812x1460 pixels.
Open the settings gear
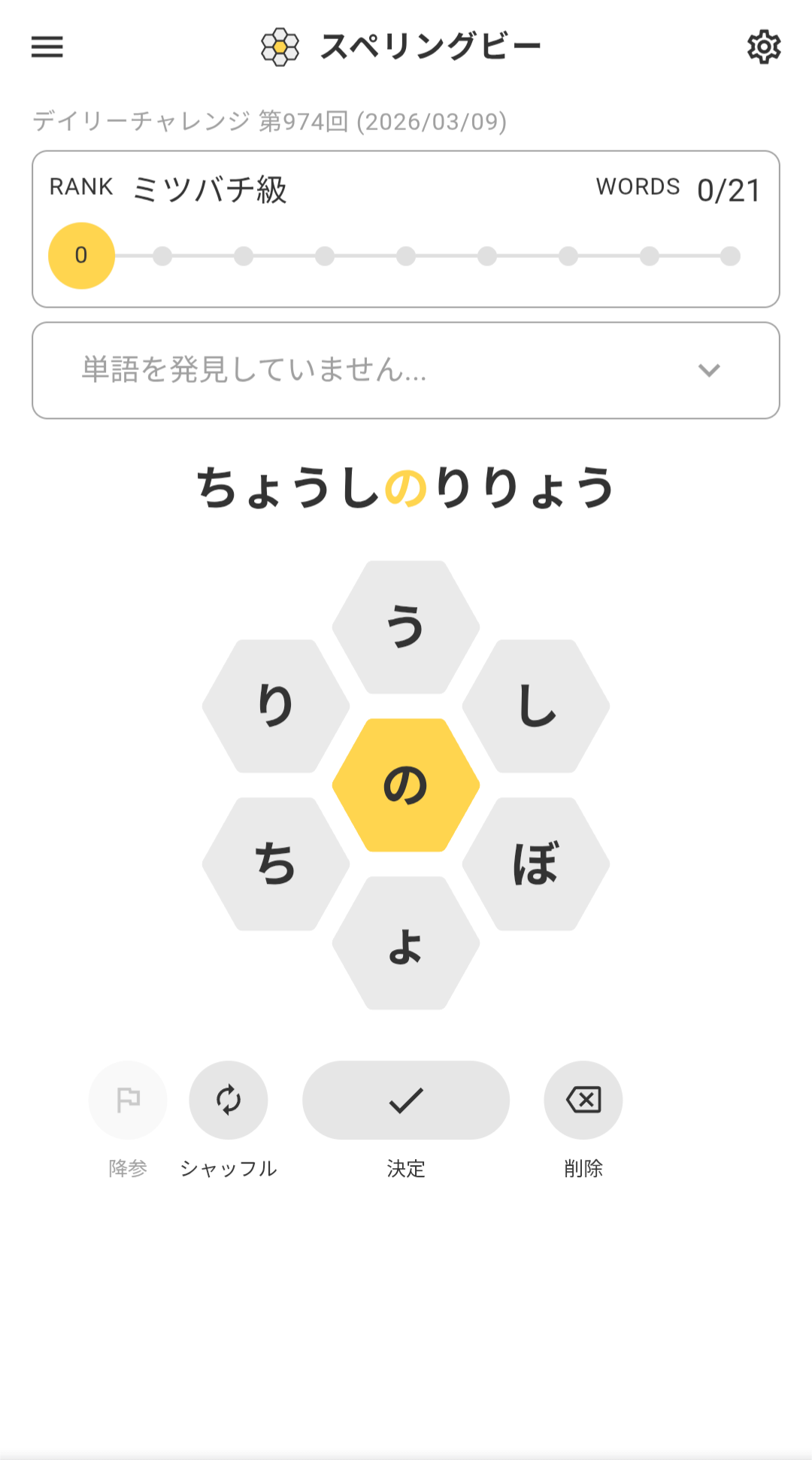click(764, 47)
